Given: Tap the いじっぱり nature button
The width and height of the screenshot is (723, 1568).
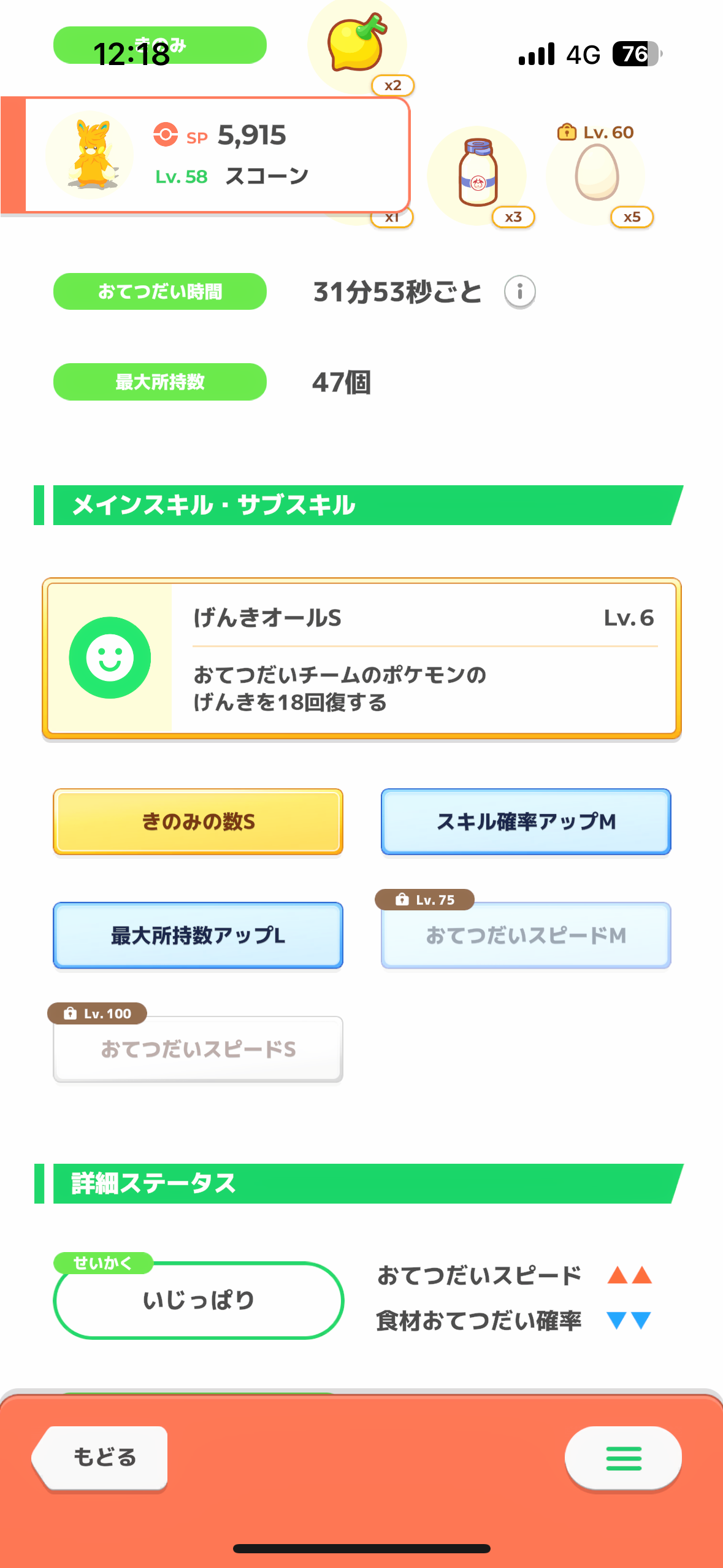Looking at the screenshot, I should click(199, 1300).
